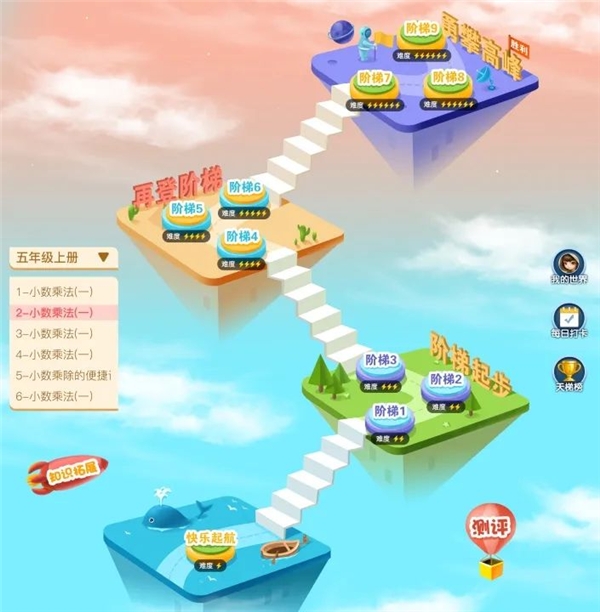
Task: Select chapter 1-小数乘法(一)
Action: click(x=55, y=291)
